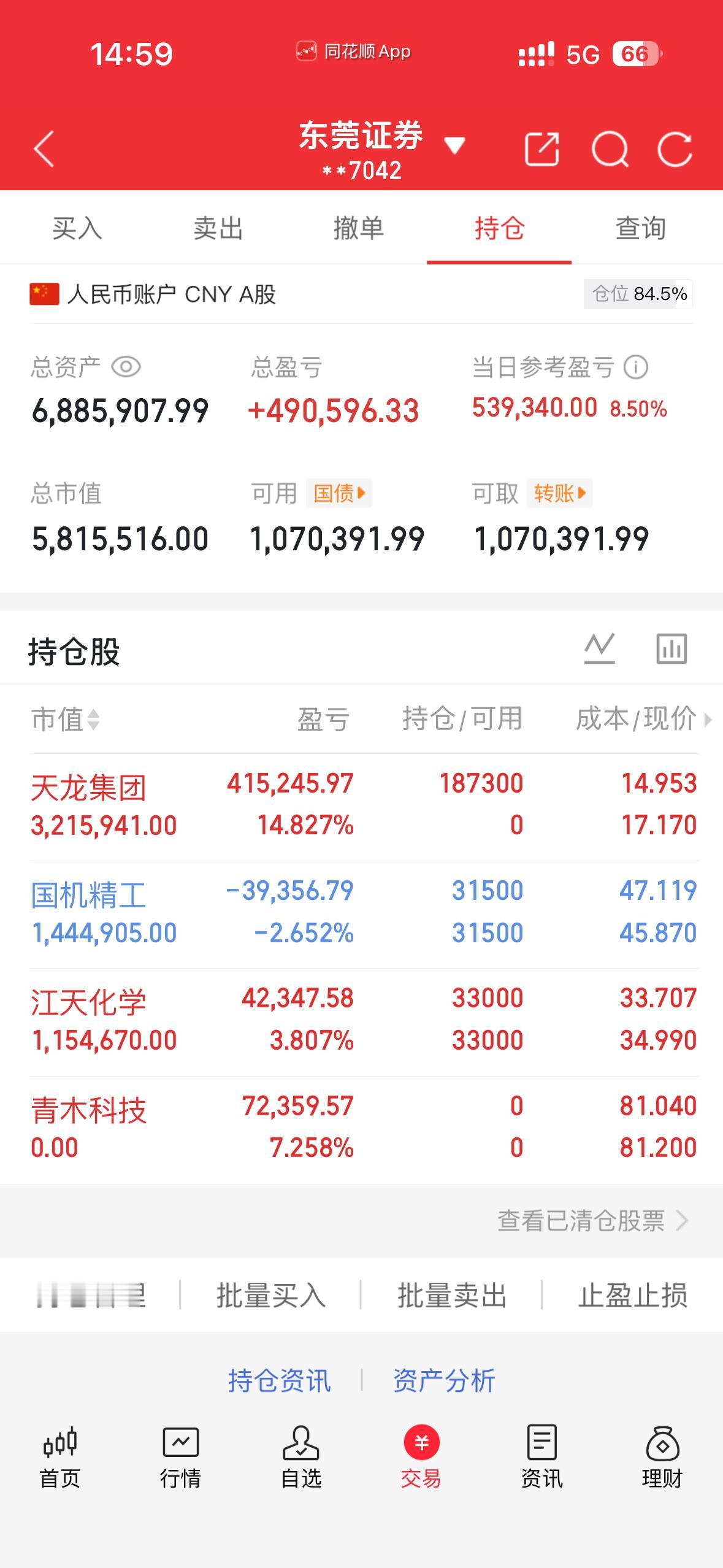Open 止盈止损 settings
723x1568 pixels.
point(635,1294)
